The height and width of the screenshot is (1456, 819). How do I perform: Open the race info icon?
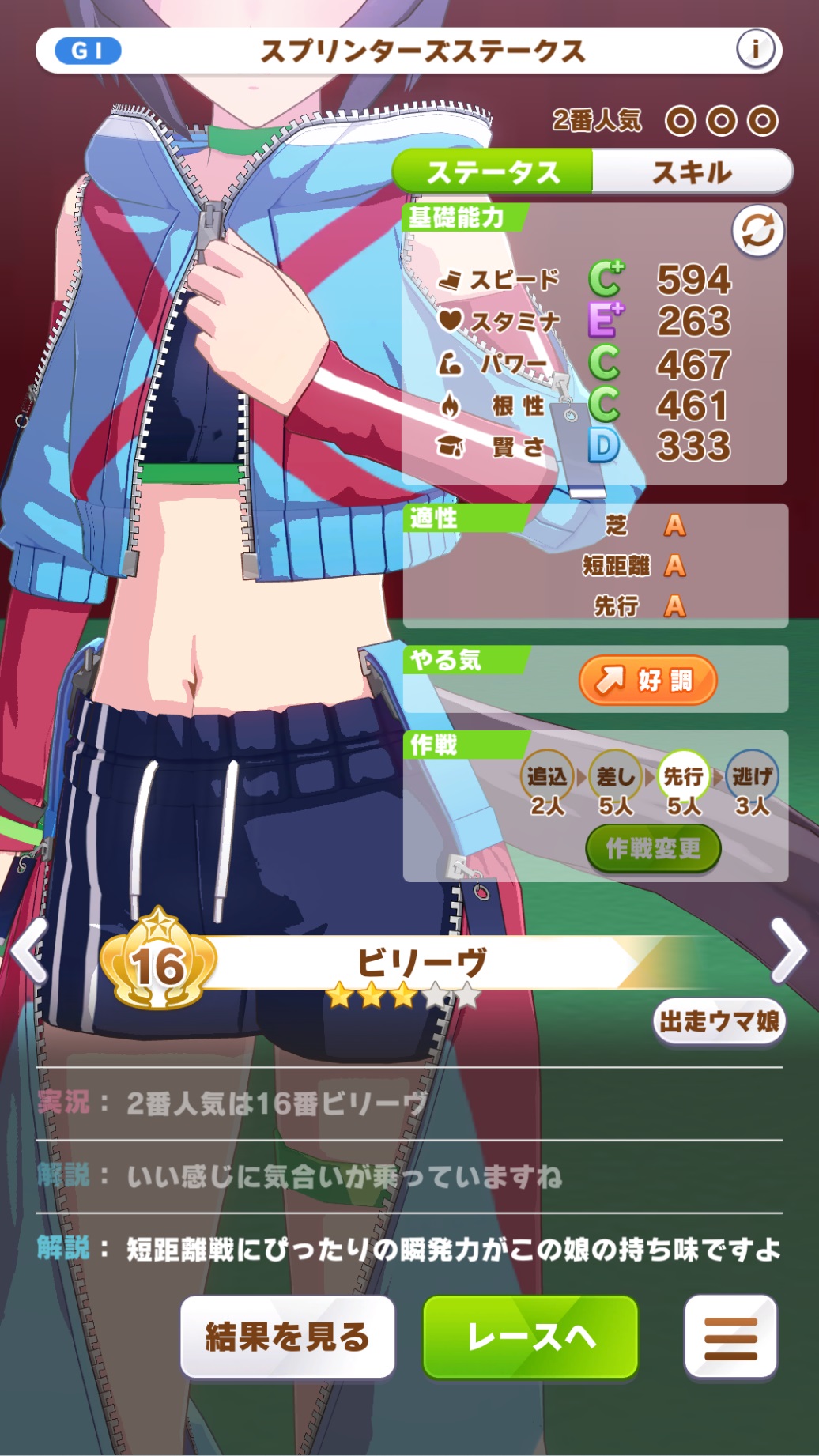point(755,51)
